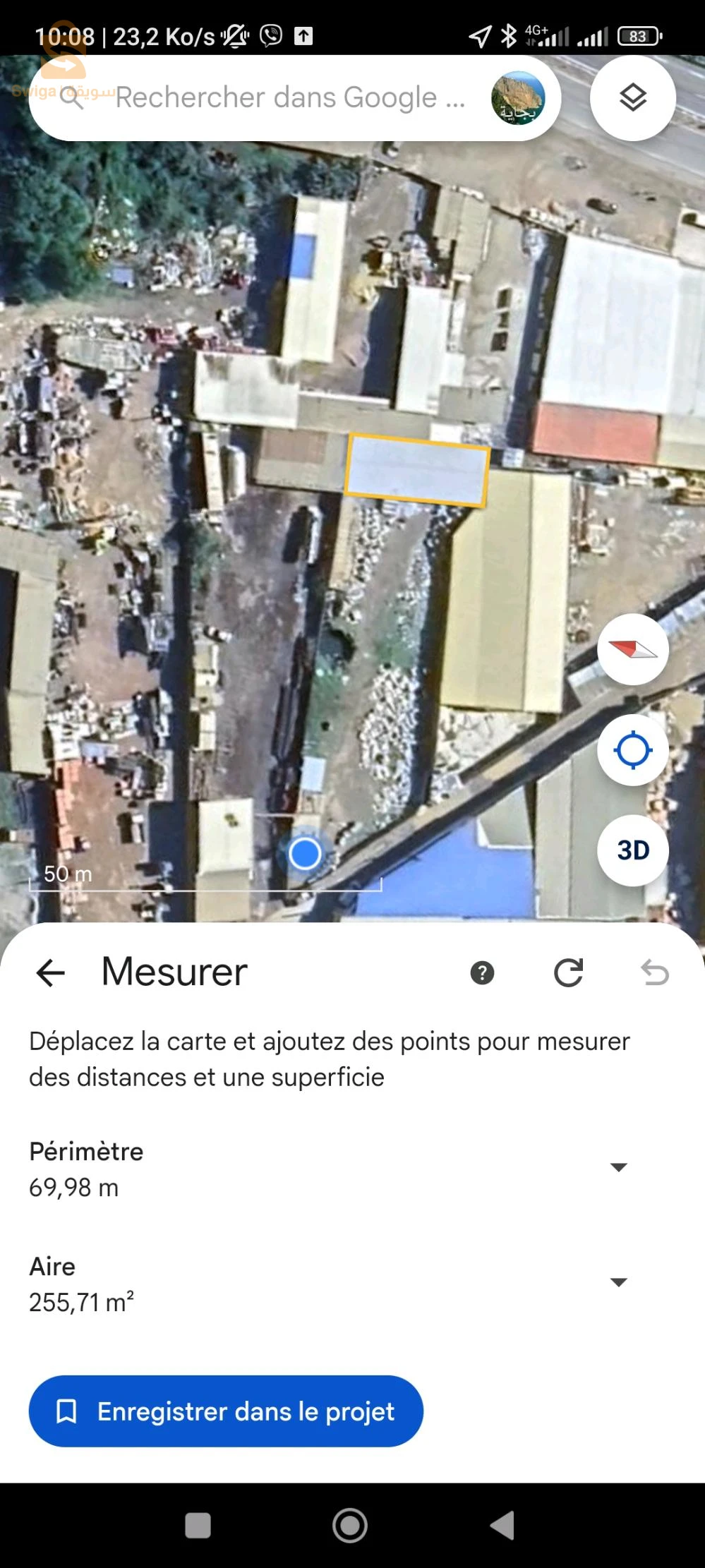The width and height of the screenshot is (705, 1568).
Task: Open the account profile picture
Action: pyautogui.click(x=517, y=98)
